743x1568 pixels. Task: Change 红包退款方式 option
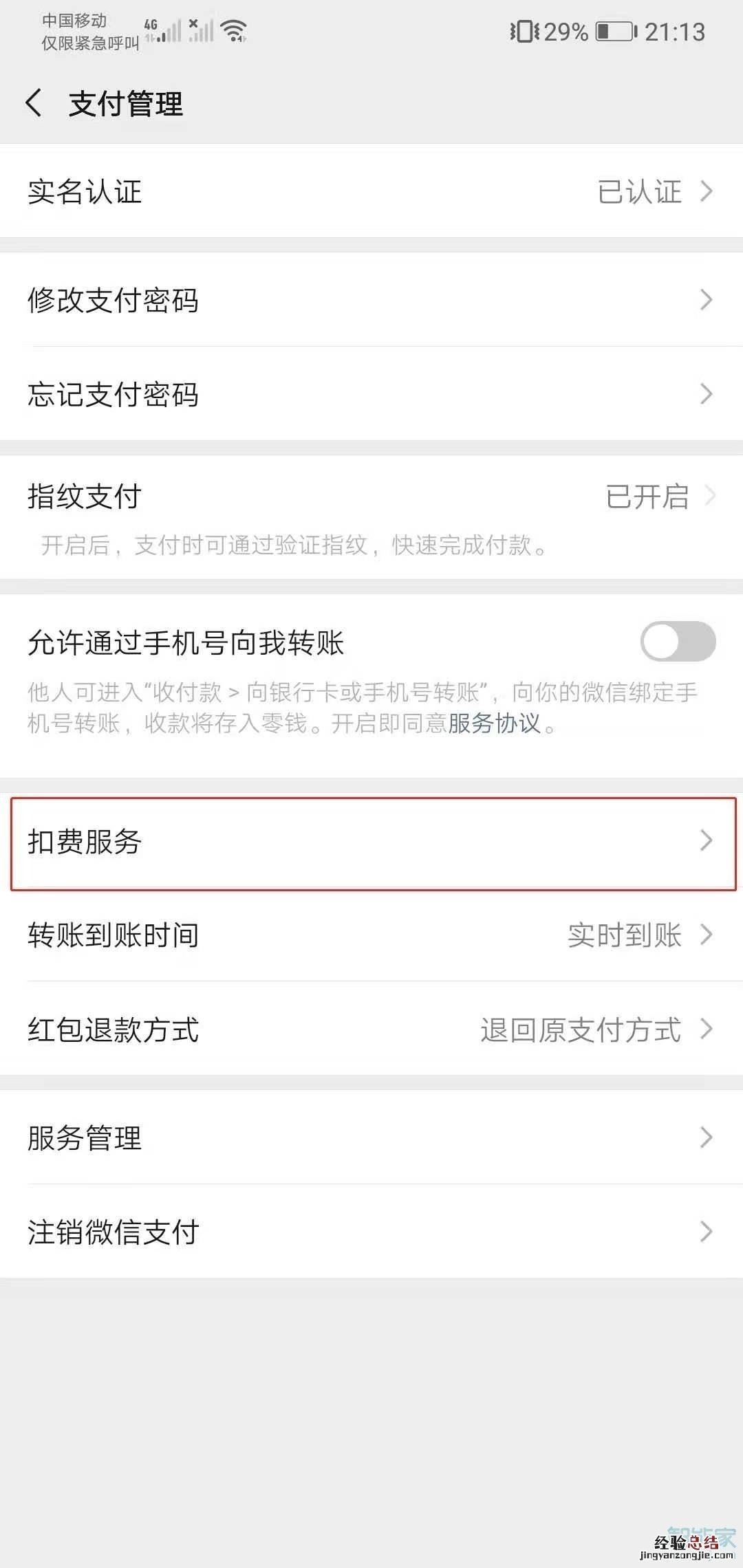[x=371, y=1030]
